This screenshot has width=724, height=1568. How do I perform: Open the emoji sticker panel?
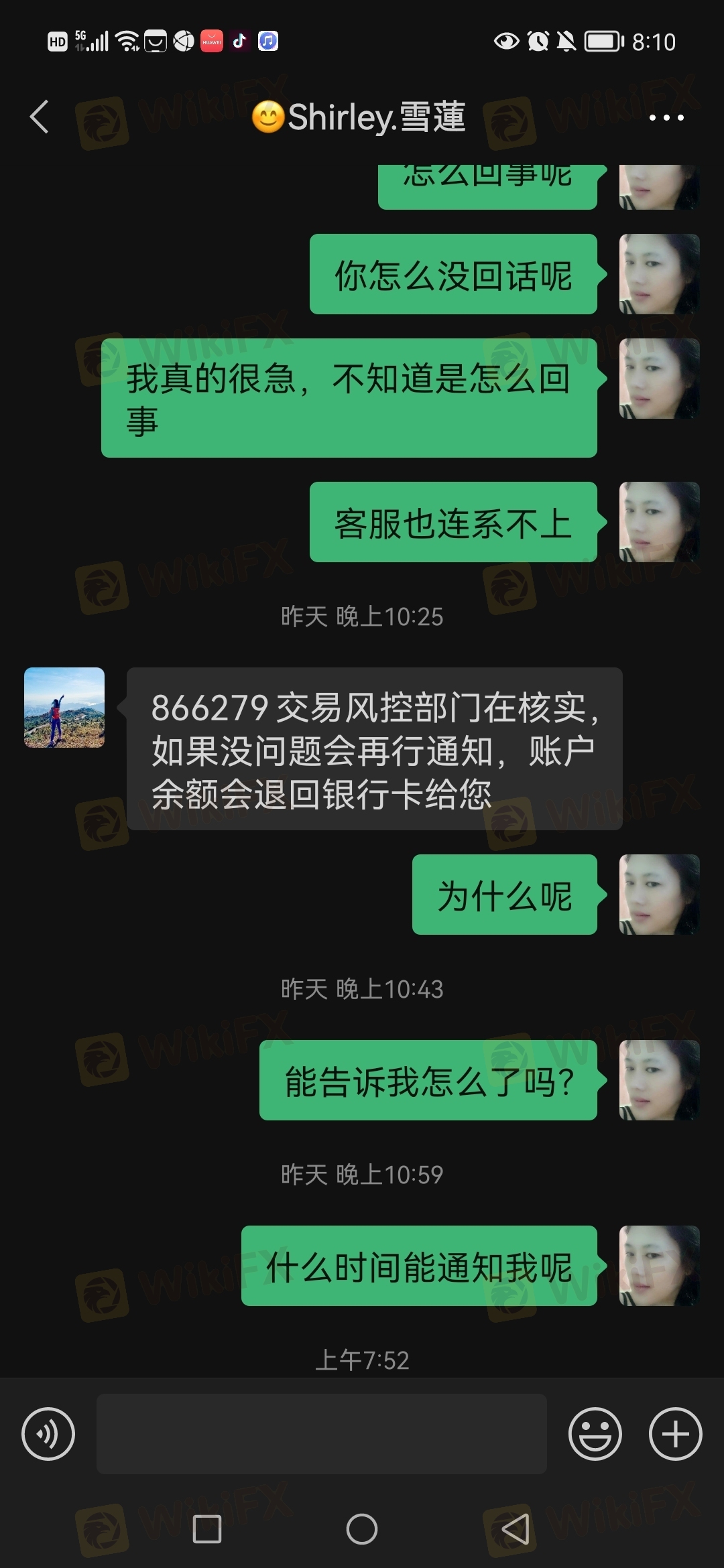coord(595,1434)
